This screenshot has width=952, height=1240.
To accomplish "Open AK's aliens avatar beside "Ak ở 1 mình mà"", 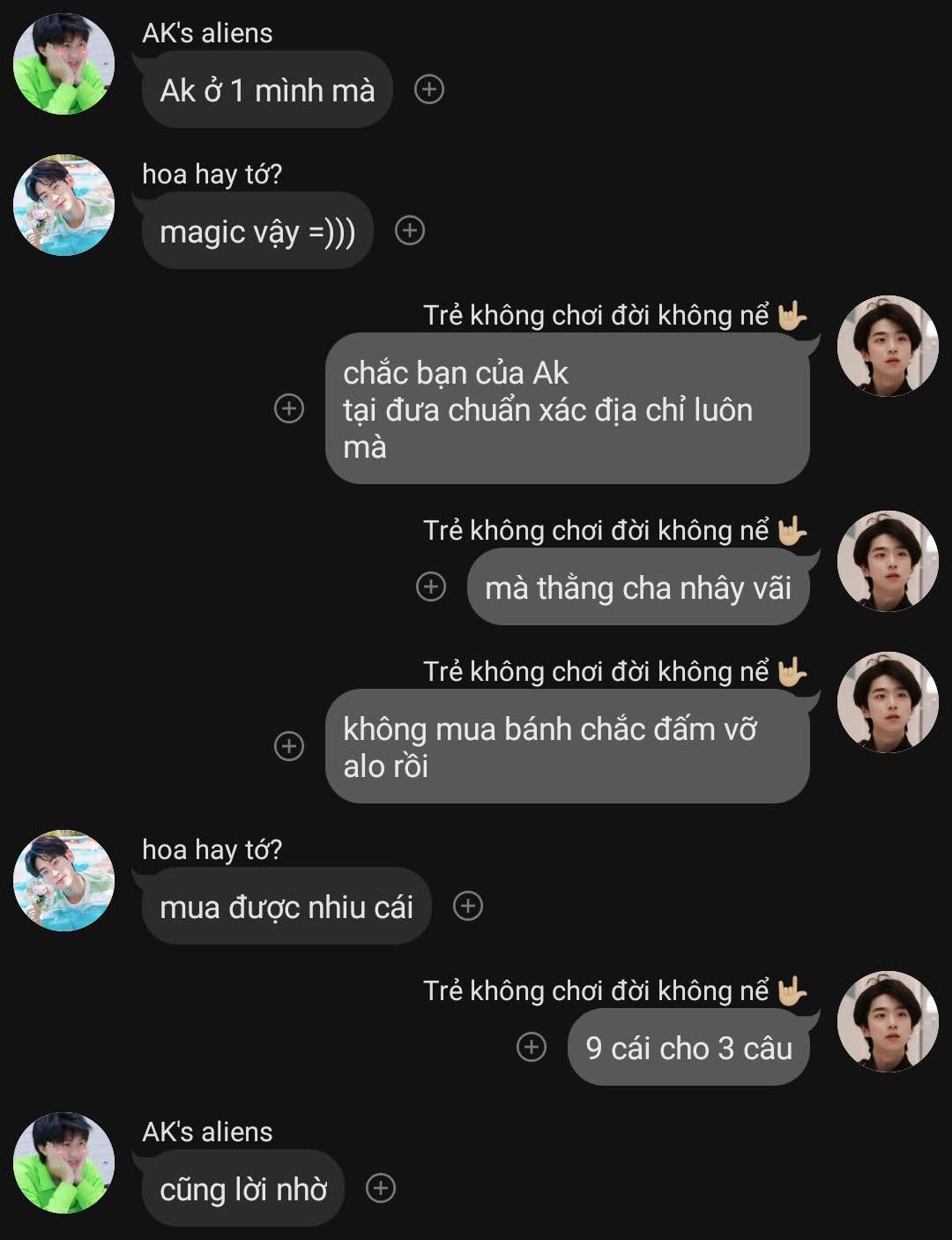I will (x=63, y=64).
